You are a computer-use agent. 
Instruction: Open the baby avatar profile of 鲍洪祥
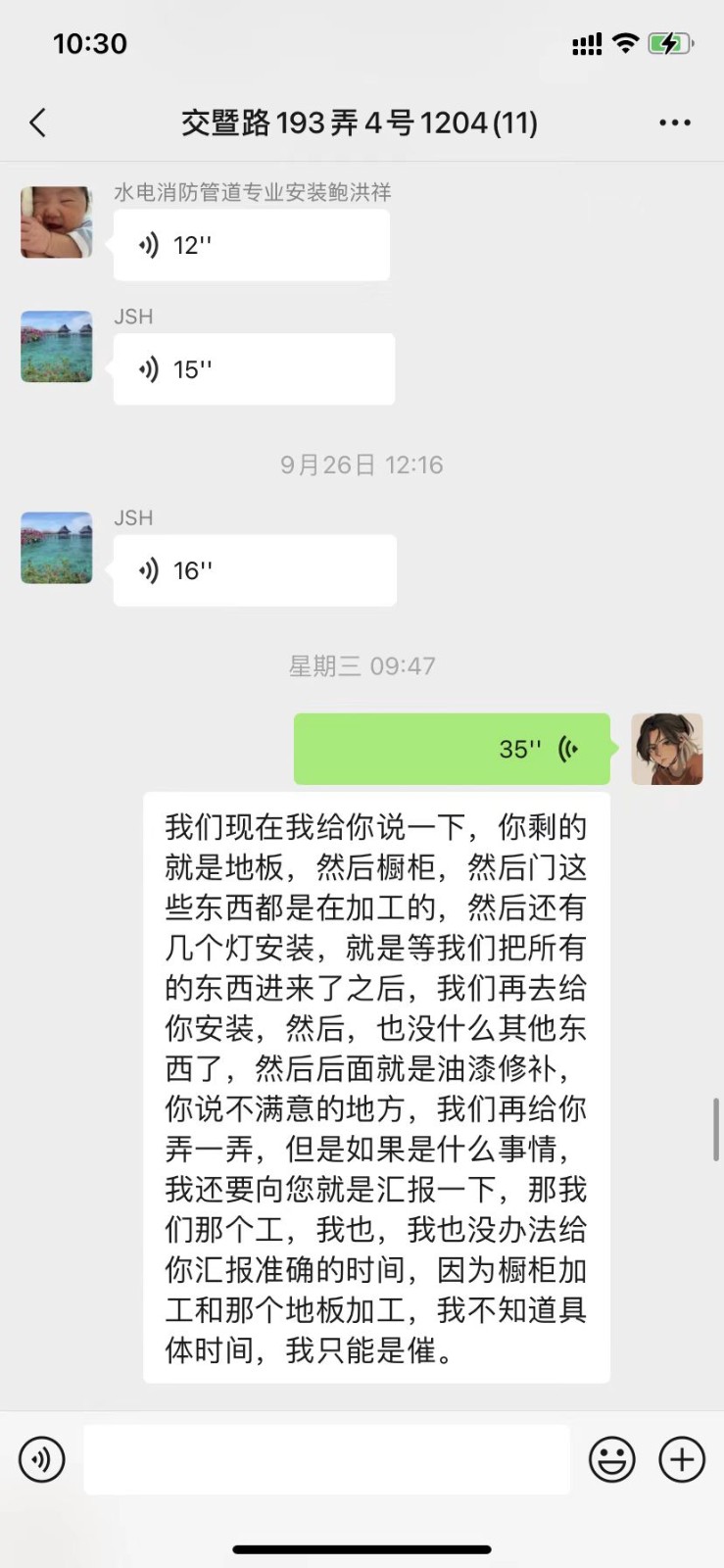pyautogui.click(x=57, y=222)
